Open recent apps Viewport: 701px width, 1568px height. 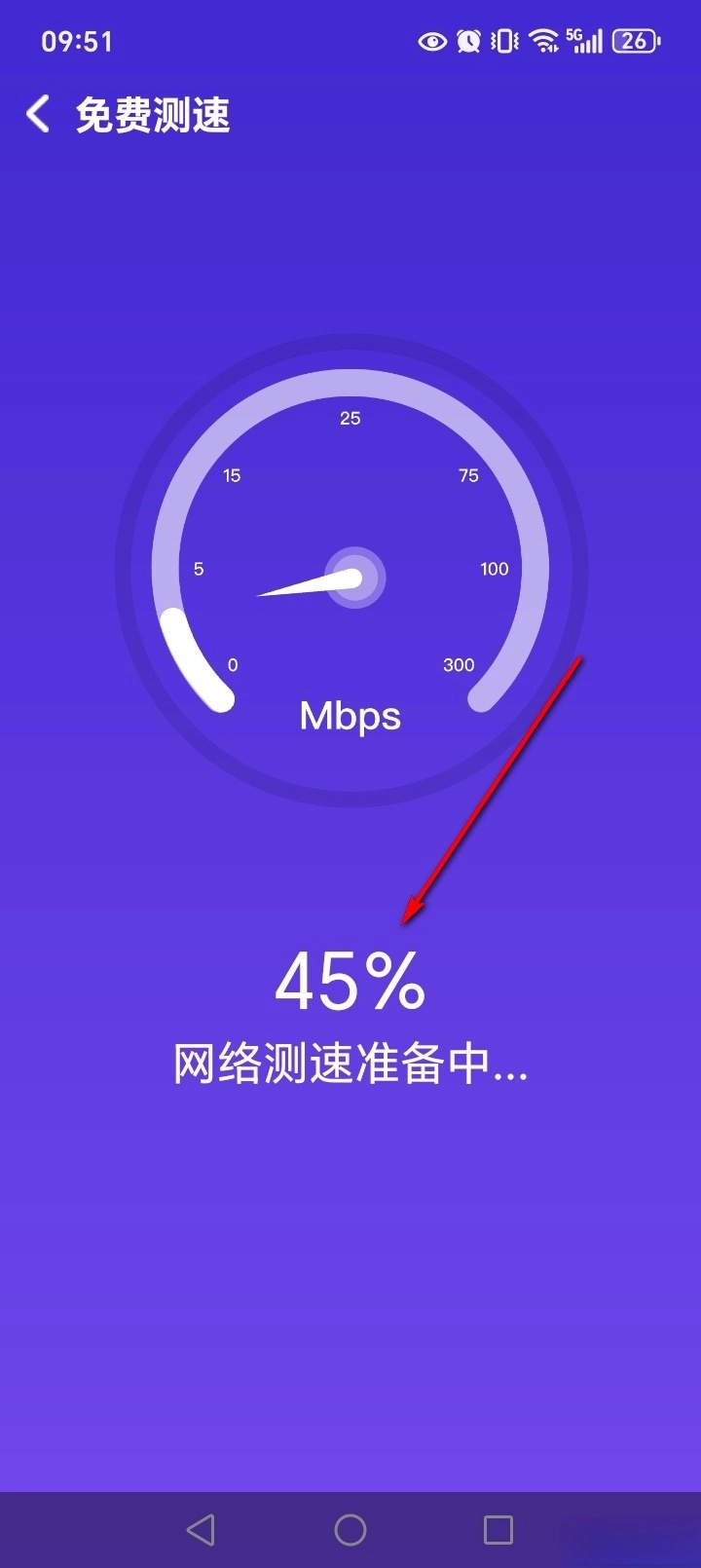click(x=498, y=1529)
